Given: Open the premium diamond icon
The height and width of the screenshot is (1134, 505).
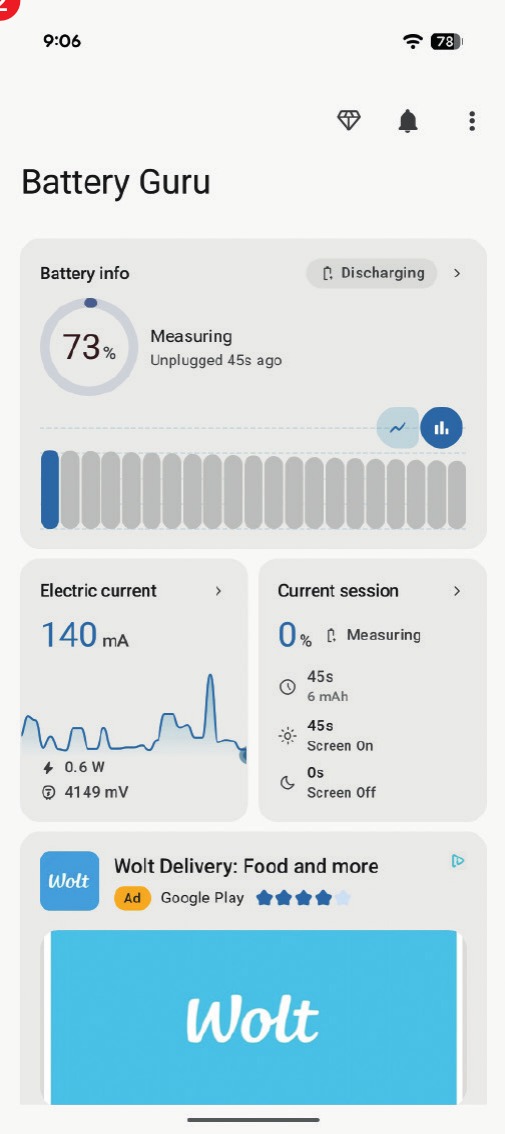Looking at the screenshot, I should 349,121.
